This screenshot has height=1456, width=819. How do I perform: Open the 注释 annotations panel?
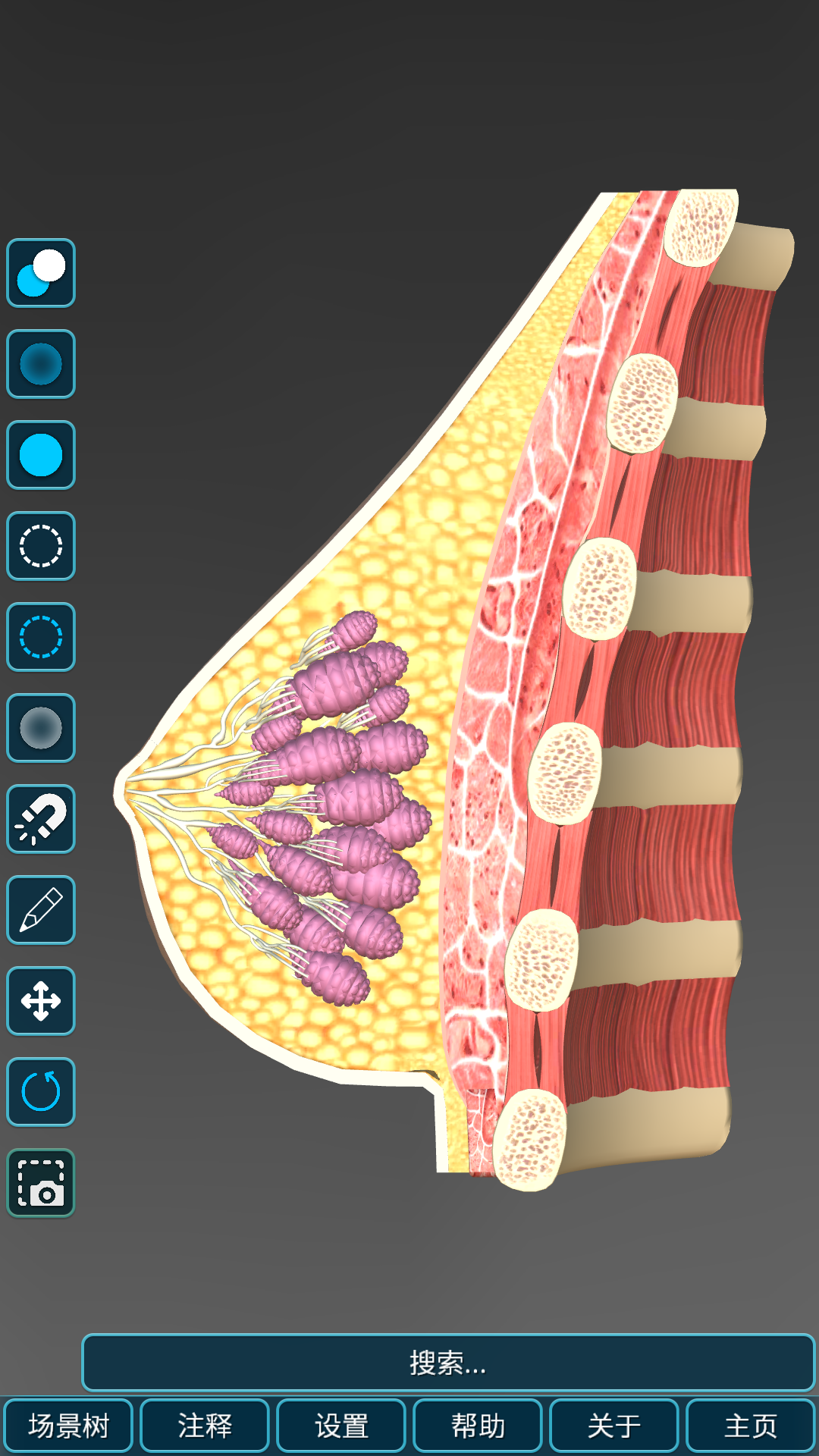[x=205, y=1426]
